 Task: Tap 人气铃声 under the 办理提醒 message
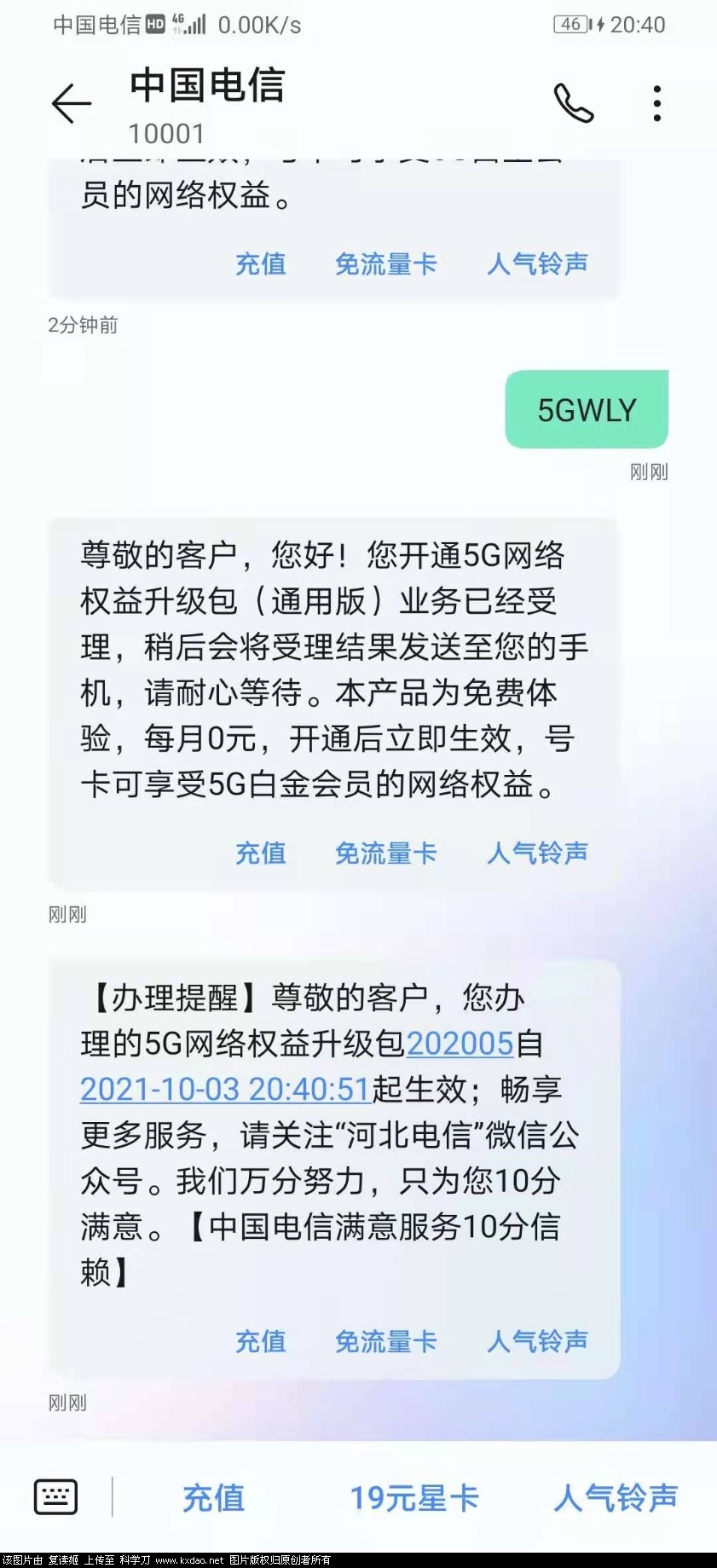pos(537,1341)
